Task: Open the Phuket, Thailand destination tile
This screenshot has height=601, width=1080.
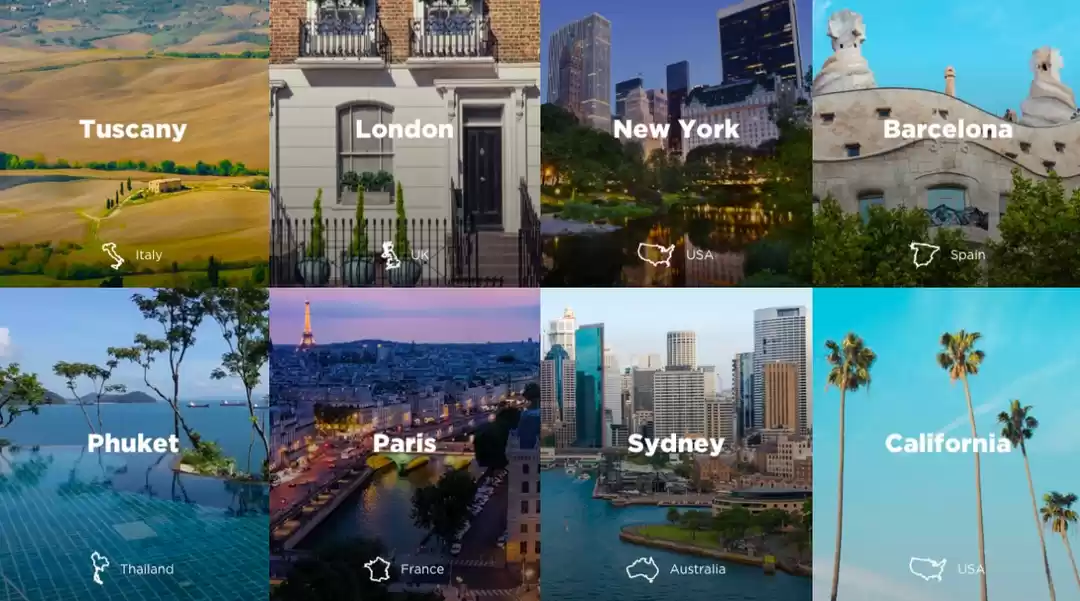Action: (x=134, y=445)
